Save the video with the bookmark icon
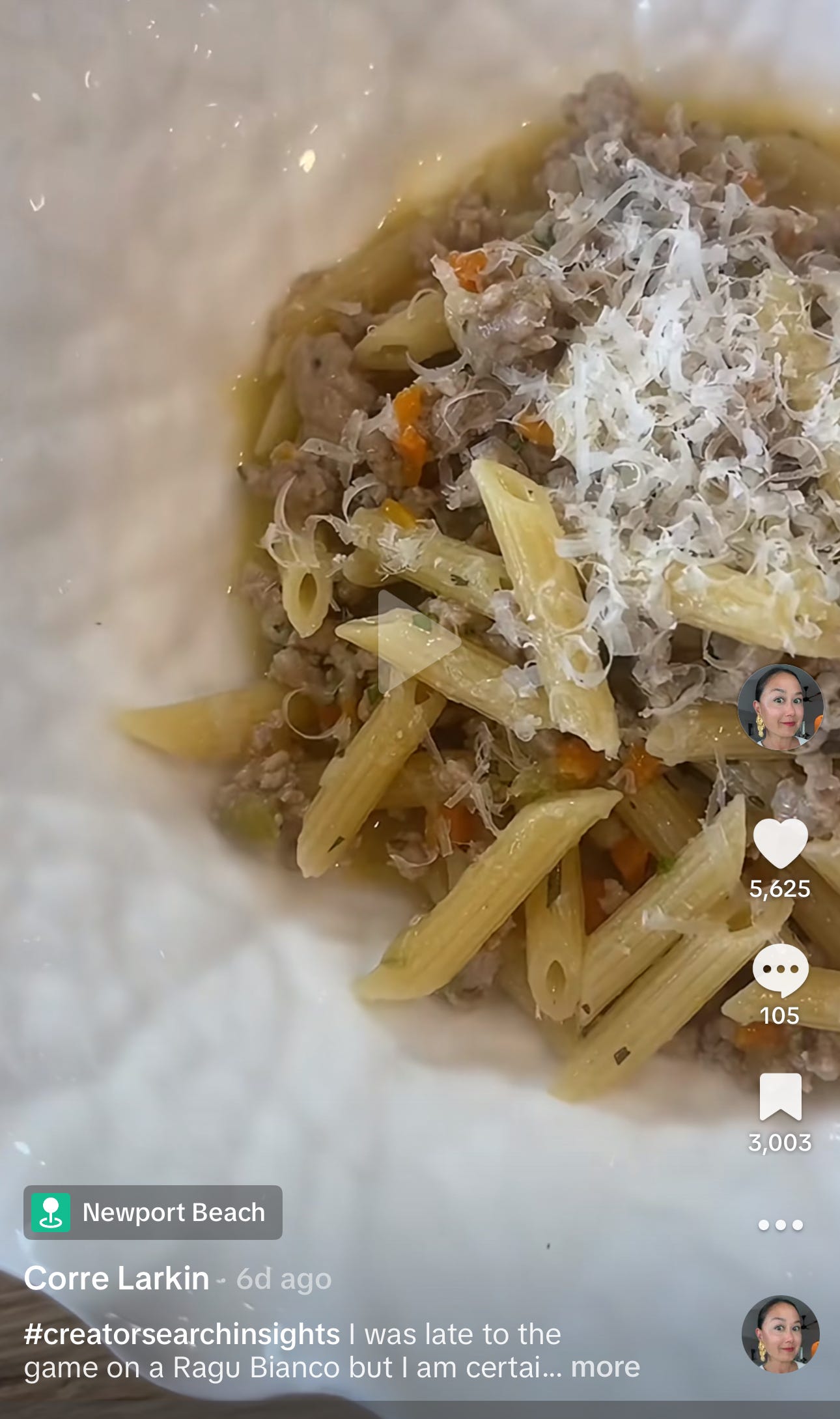840x1419 pixels. (780, 1097)
